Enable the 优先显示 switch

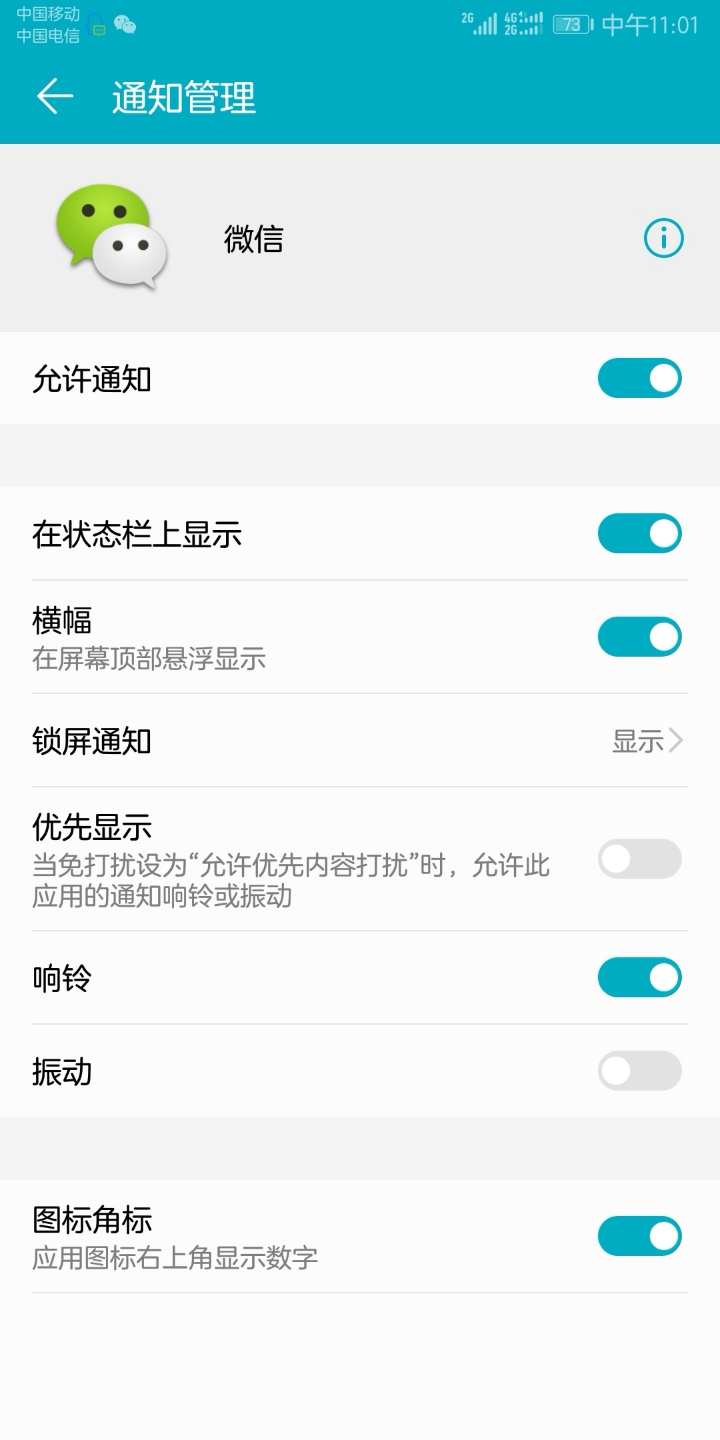pos(639,859)
